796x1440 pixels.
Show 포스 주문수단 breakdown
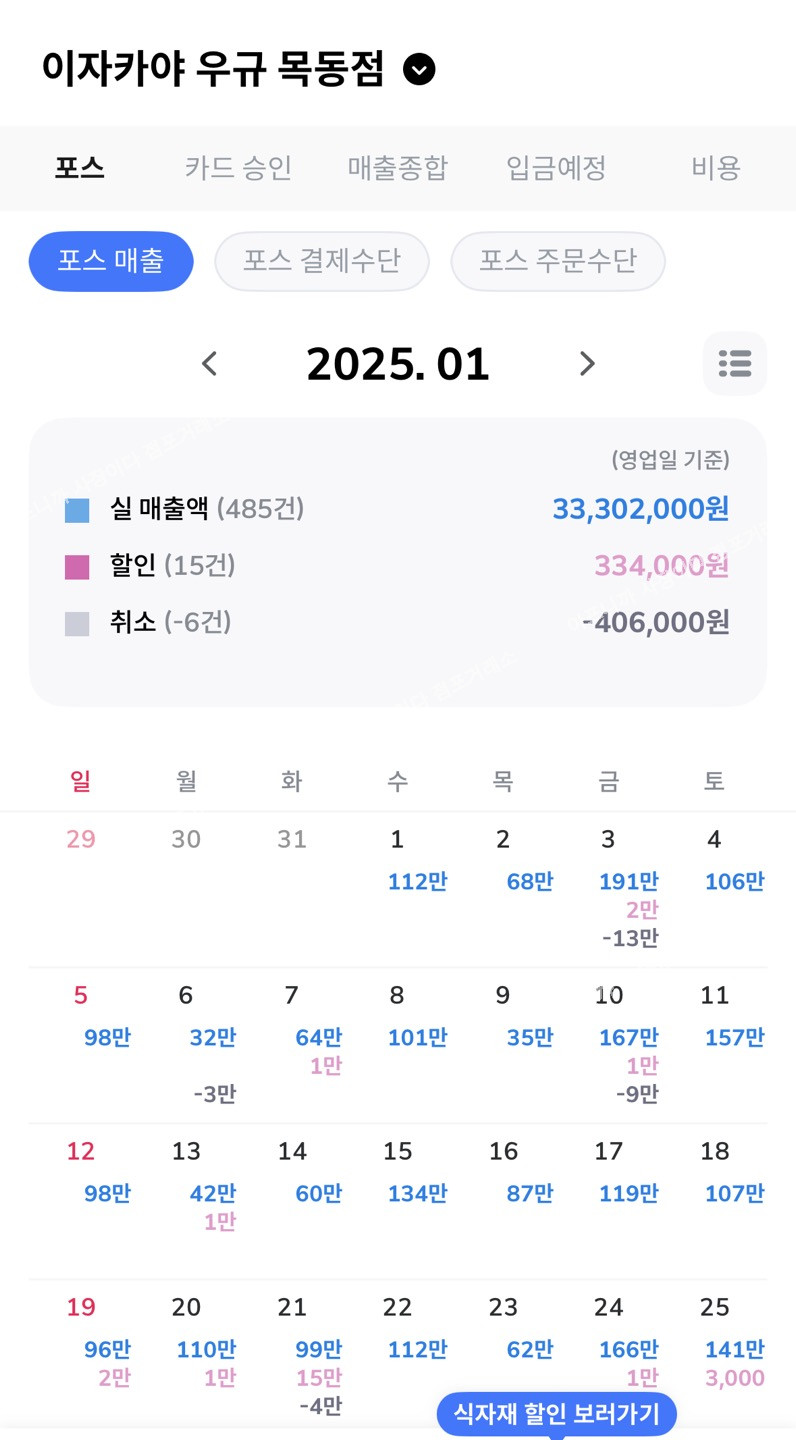tap(558, 261)
